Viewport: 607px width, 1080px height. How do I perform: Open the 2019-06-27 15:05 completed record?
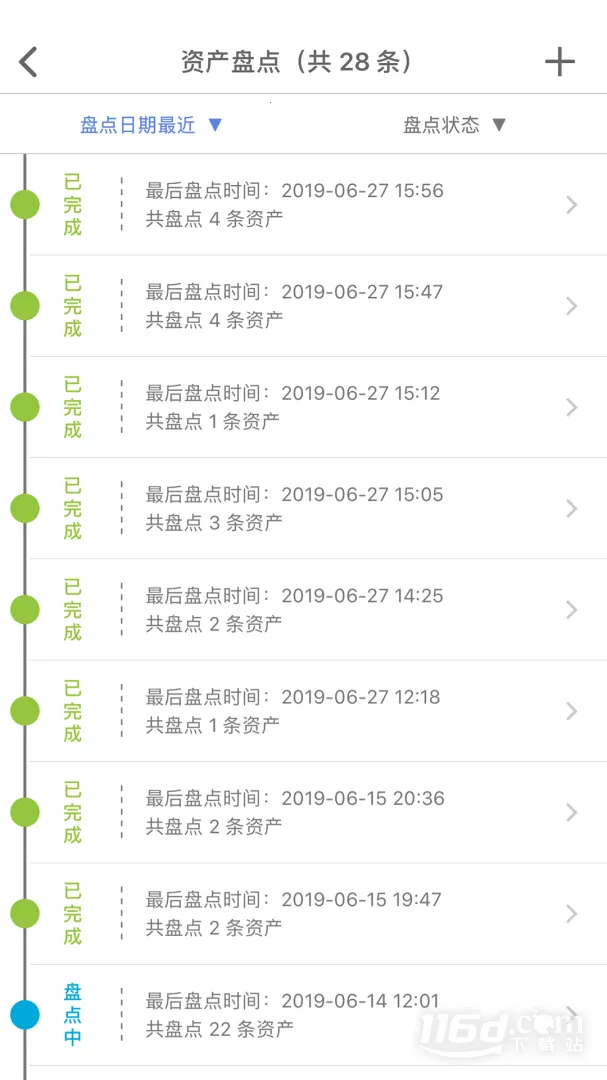[318, 508]
